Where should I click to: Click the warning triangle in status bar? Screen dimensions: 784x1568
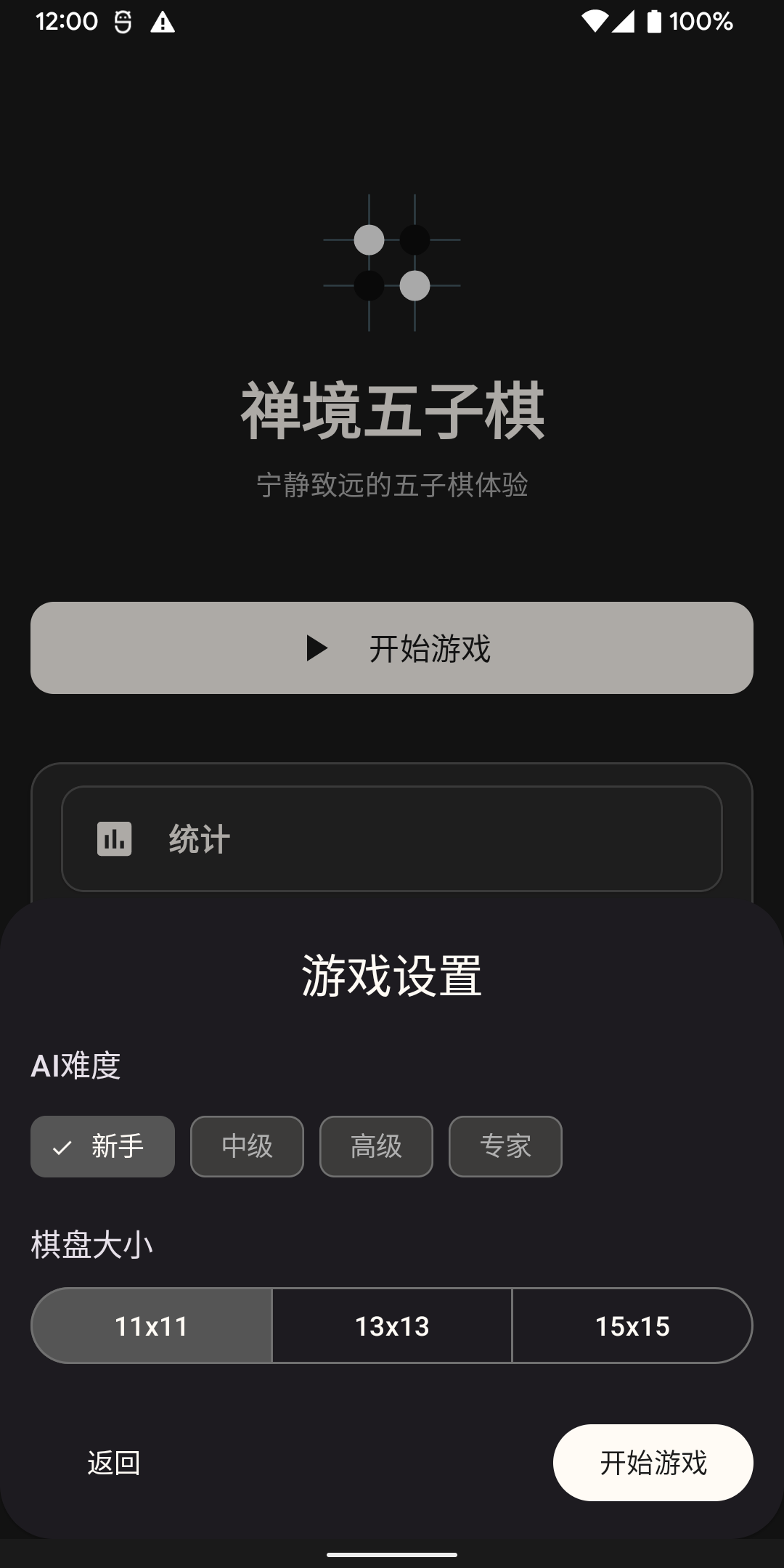coord(163,22)
